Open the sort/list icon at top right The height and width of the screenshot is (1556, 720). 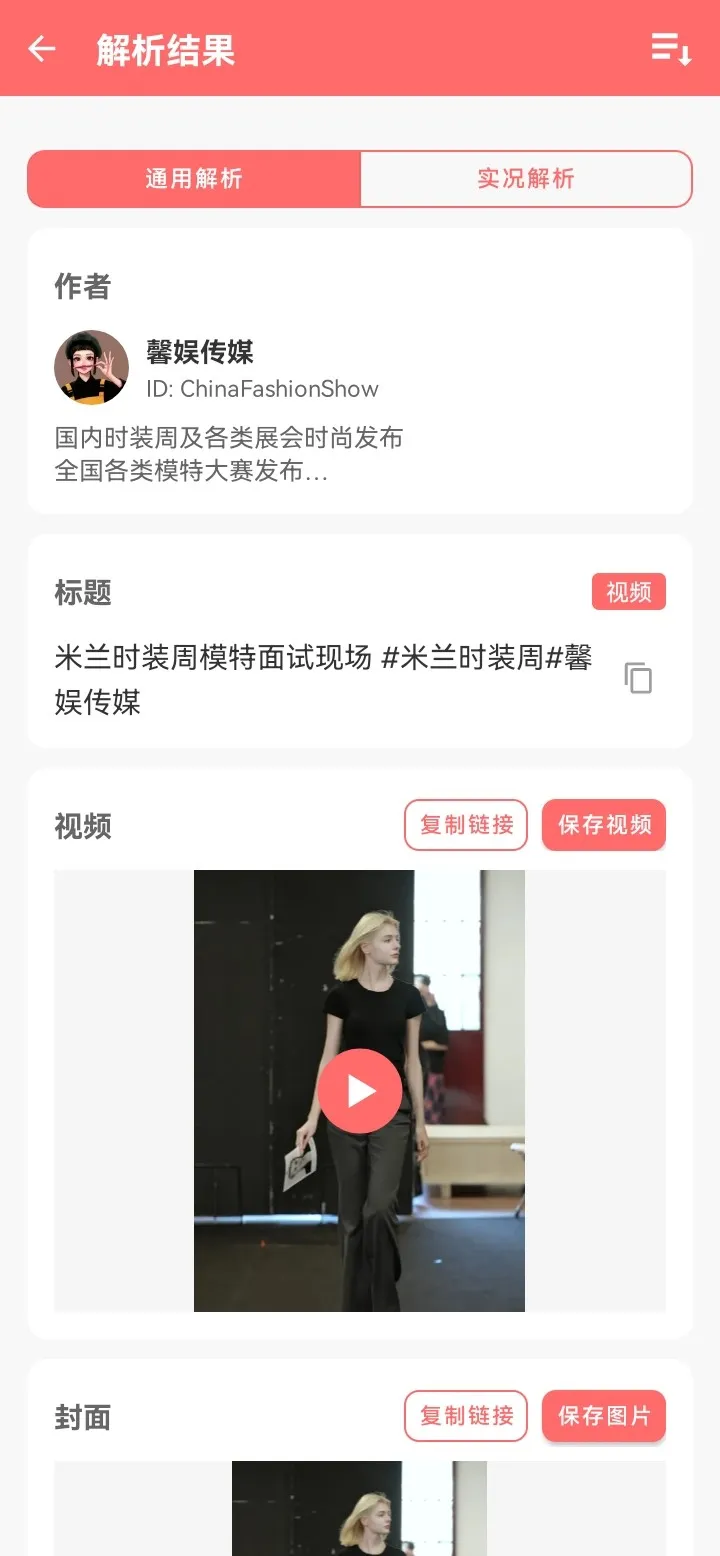(670, 49)
